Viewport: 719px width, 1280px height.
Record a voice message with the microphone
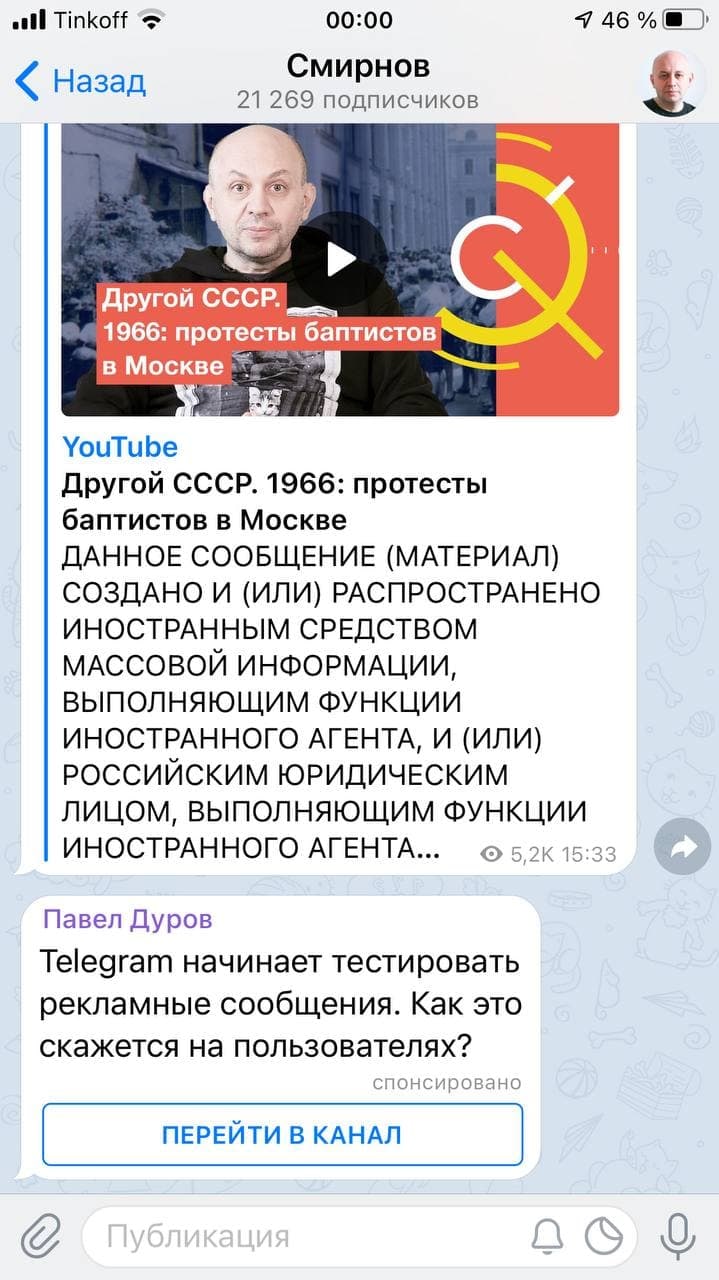678,1236
